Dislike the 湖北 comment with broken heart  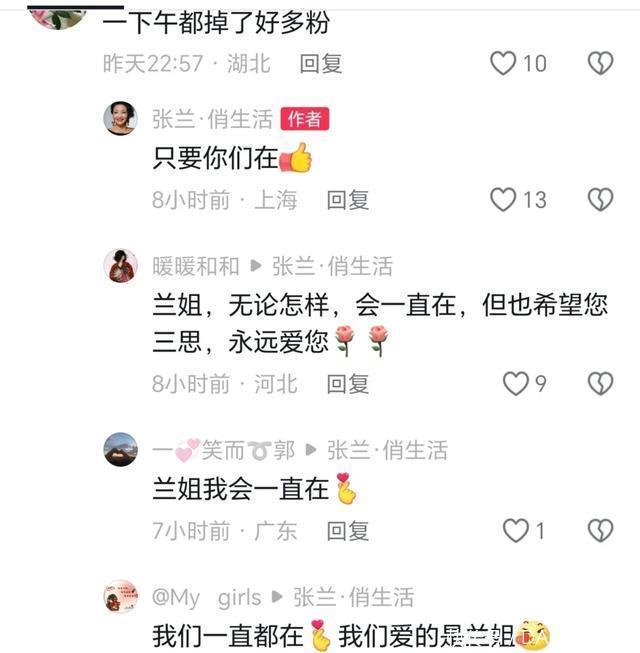click(x=600, y=63)
